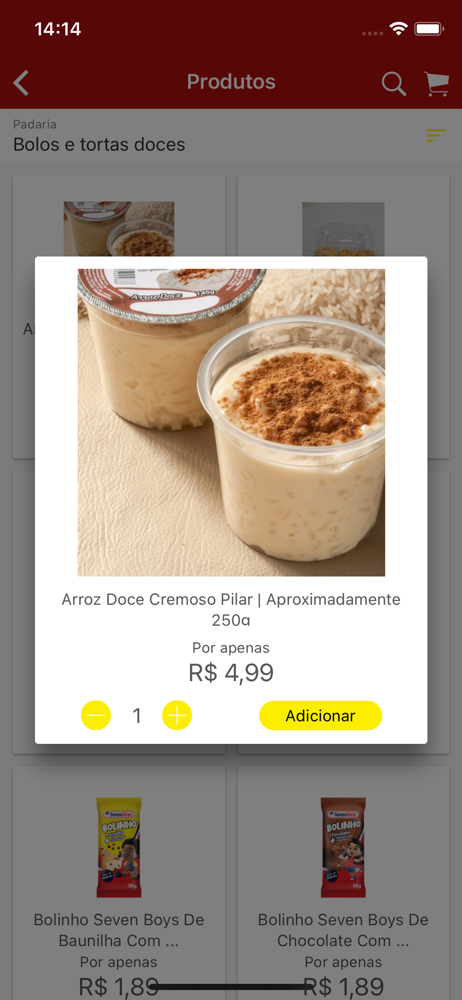Tap the Adicionar button
Viewport: 462px width, 1000px height.
pos(320,716)
